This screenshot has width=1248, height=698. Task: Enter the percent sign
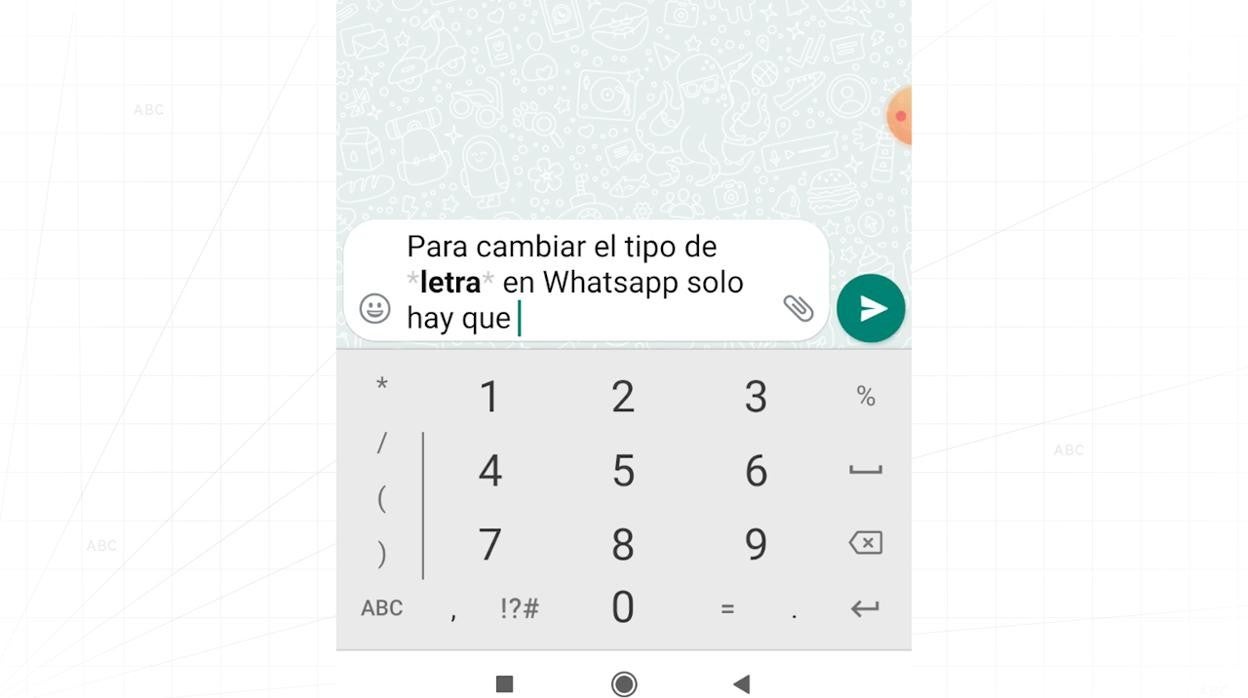866,397
